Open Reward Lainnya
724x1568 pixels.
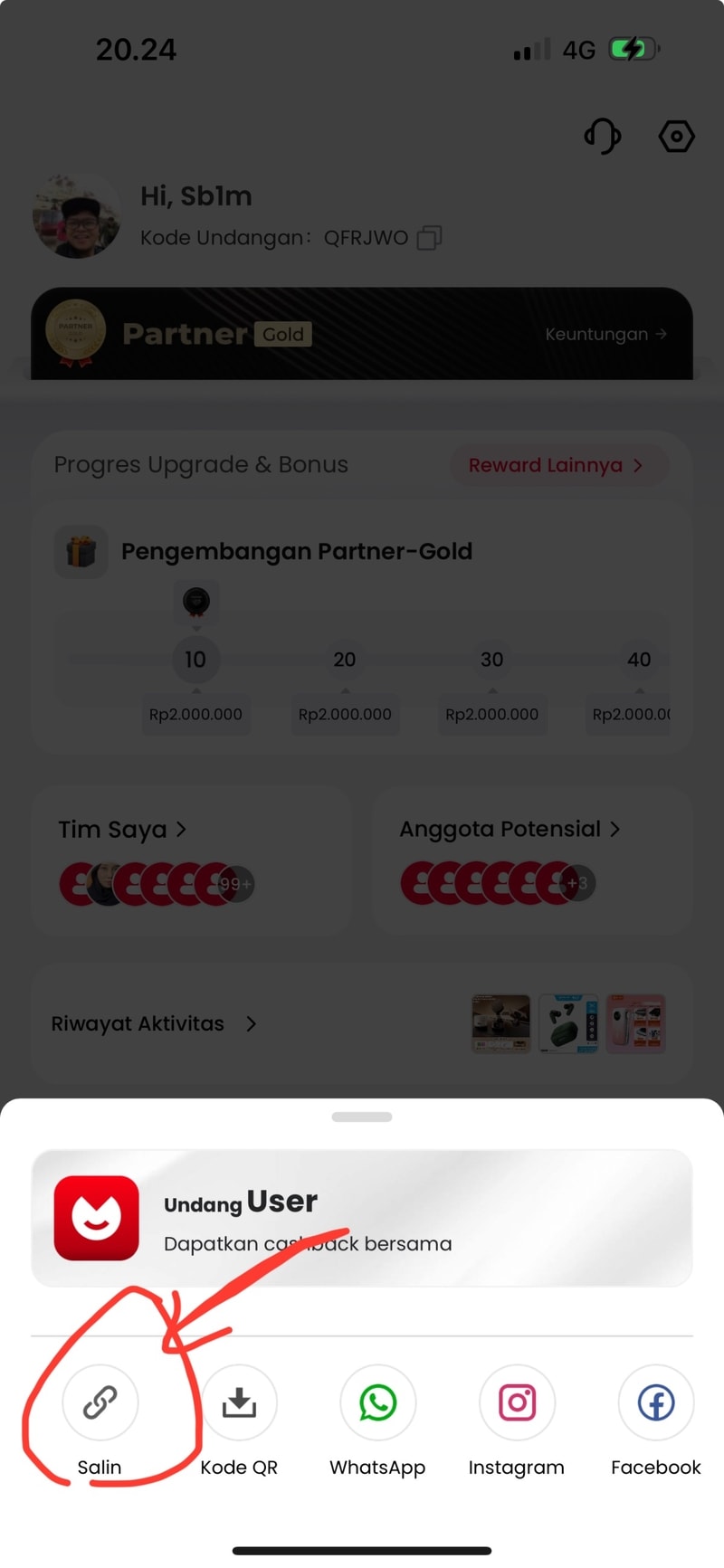point(556,465)
